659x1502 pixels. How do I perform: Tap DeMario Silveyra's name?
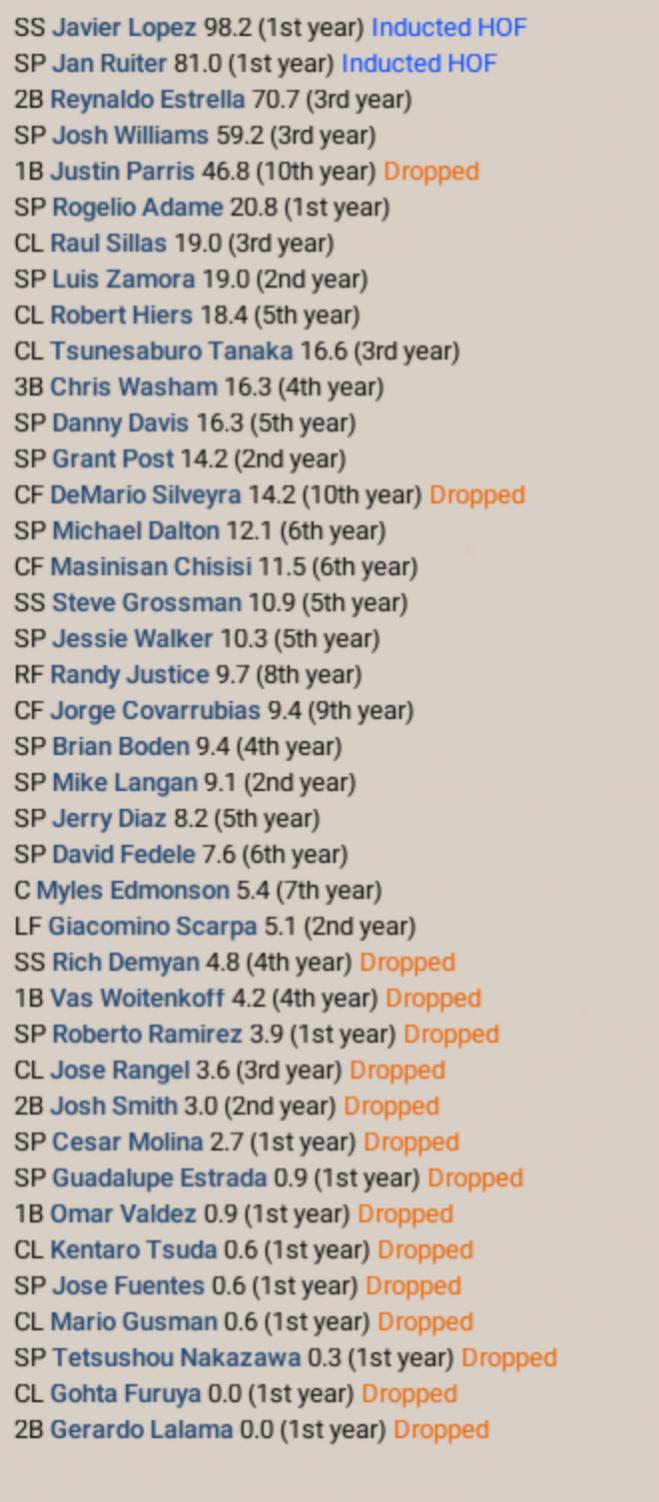[x=145, y=495]
